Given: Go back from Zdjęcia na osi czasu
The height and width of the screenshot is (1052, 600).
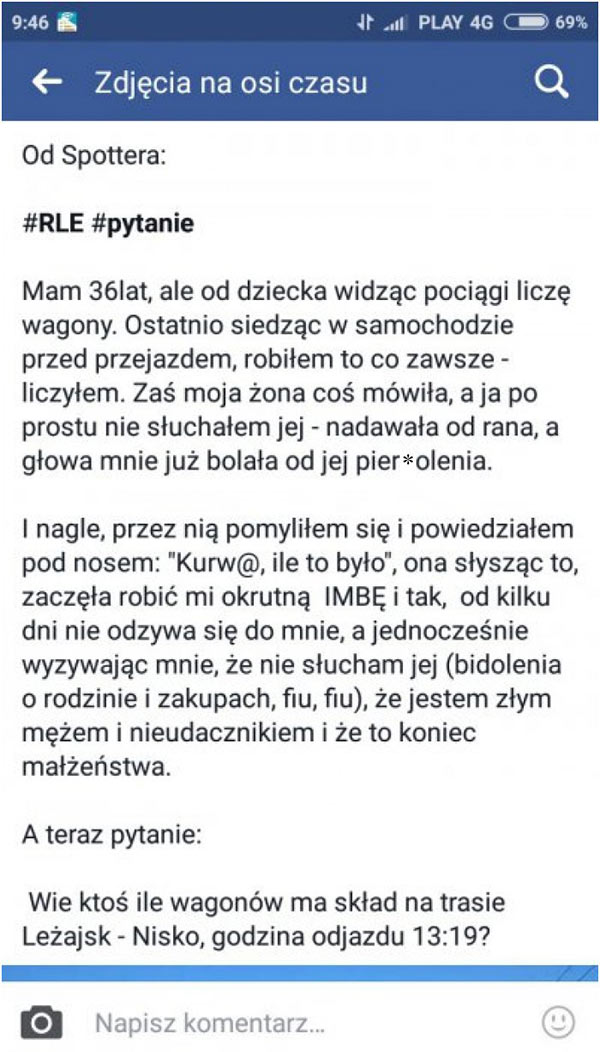Looking at the screenshot, I should [47, 82].
